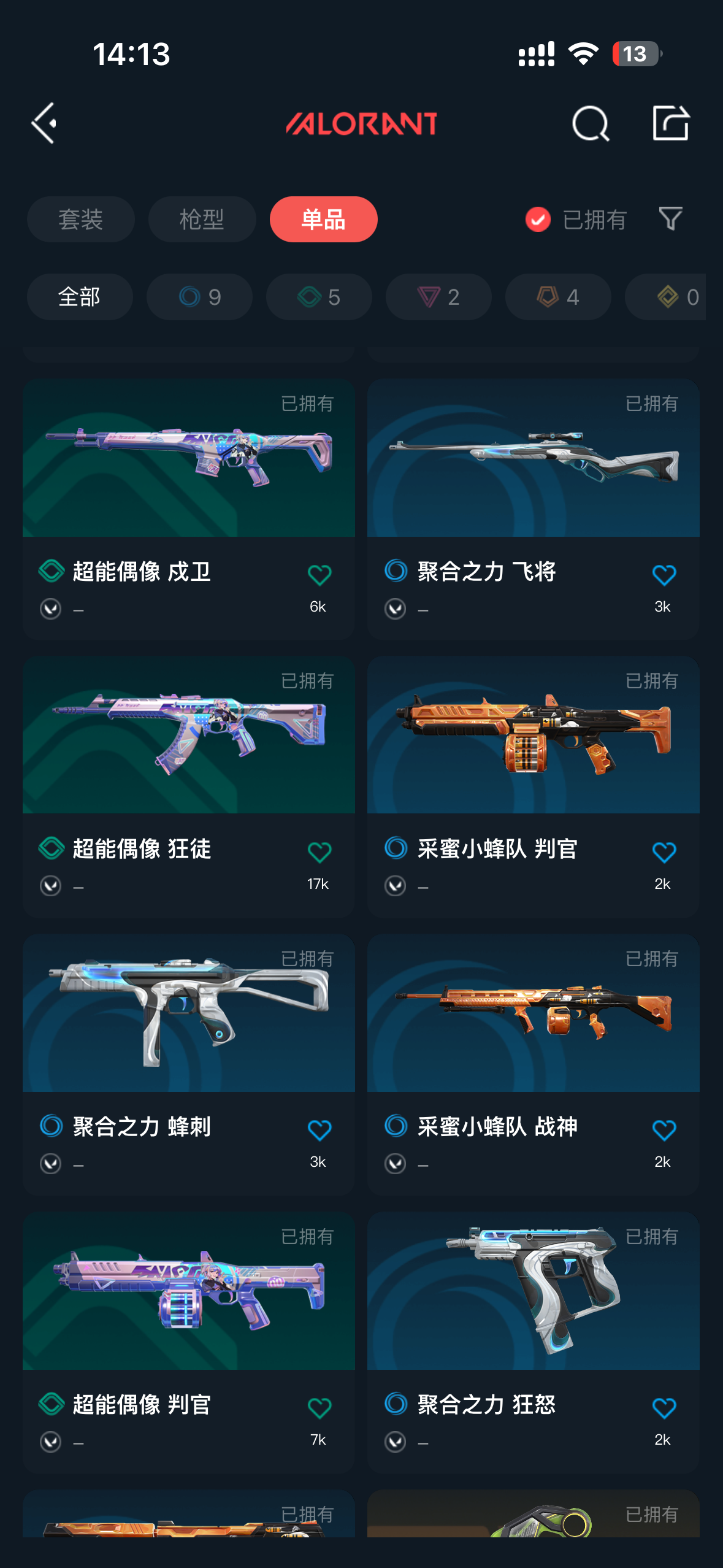723x1568 pixels.
Task: Favorite the 采蜜小蜂队 判官 skin
Action: coord(664,853)
